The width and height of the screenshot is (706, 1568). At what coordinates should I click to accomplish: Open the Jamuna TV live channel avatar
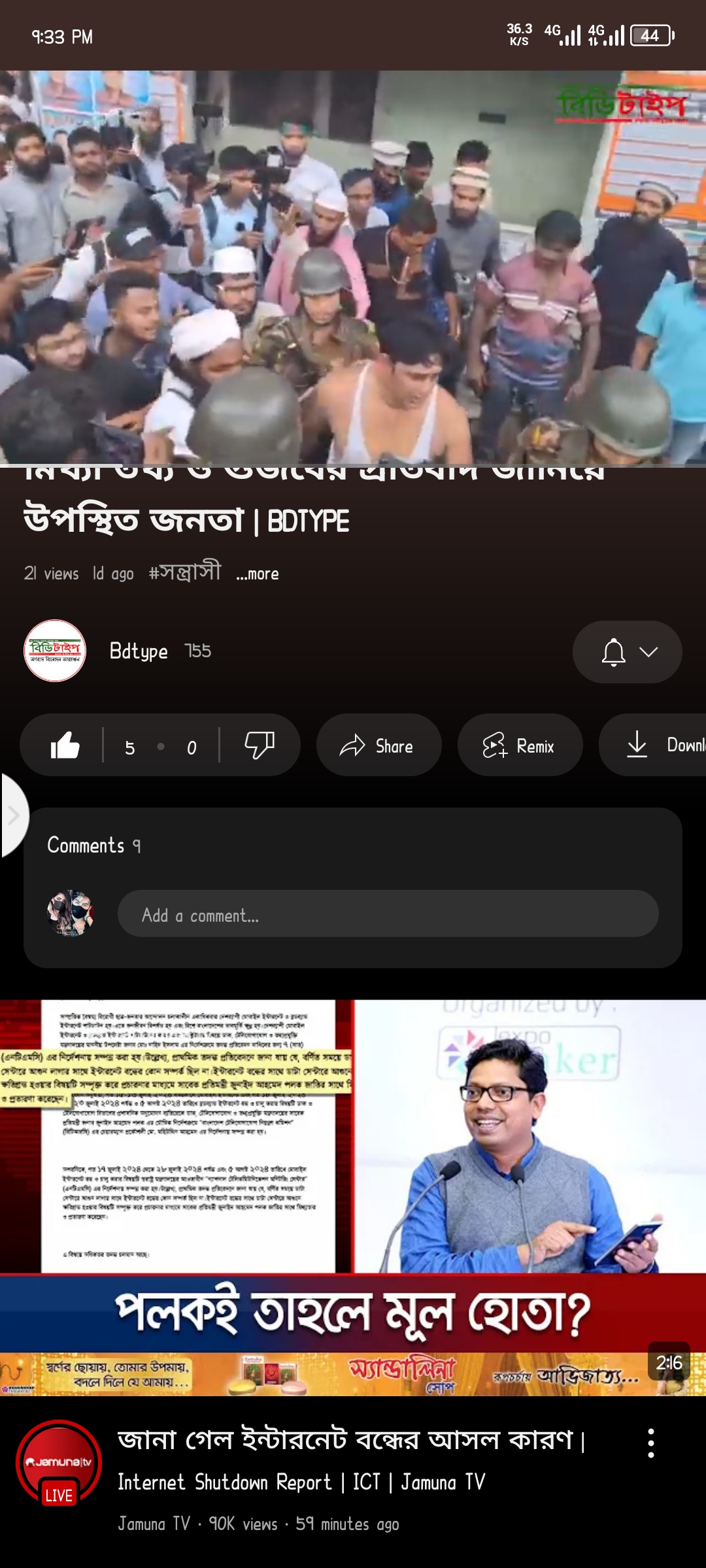point(58,1462)
